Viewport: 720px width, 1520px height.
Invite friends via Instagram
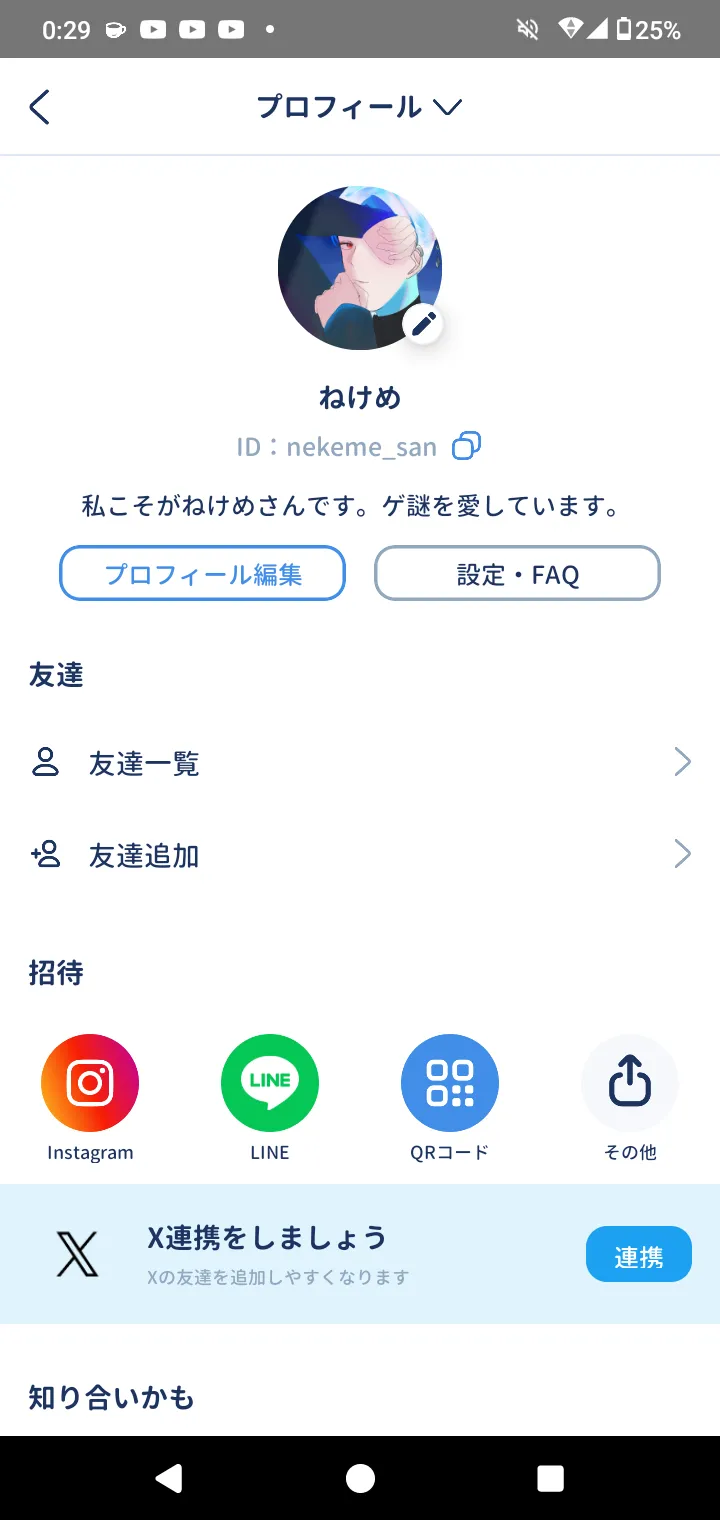click(x=90, y=1083)
